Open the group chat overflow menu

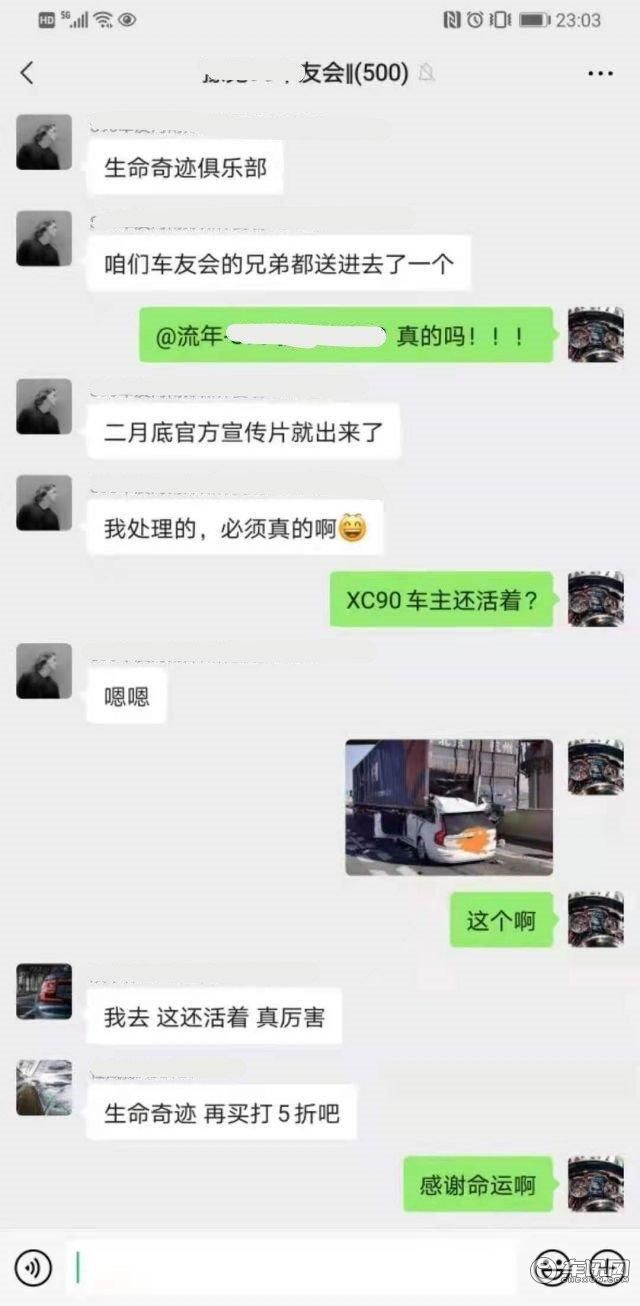[x=599, y=73]
